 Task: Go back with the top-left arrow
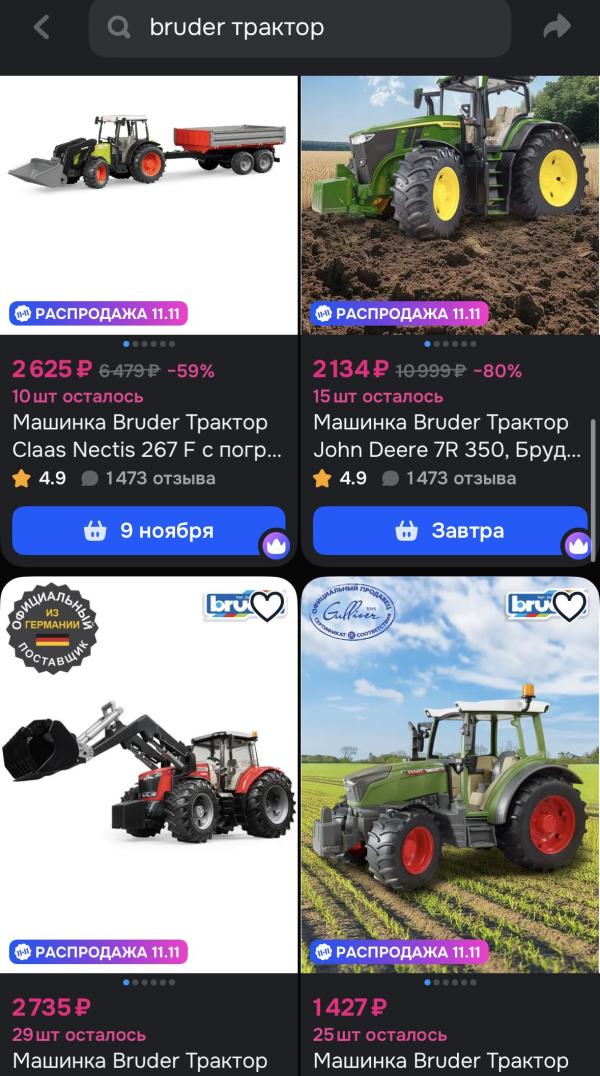point(41,27)
